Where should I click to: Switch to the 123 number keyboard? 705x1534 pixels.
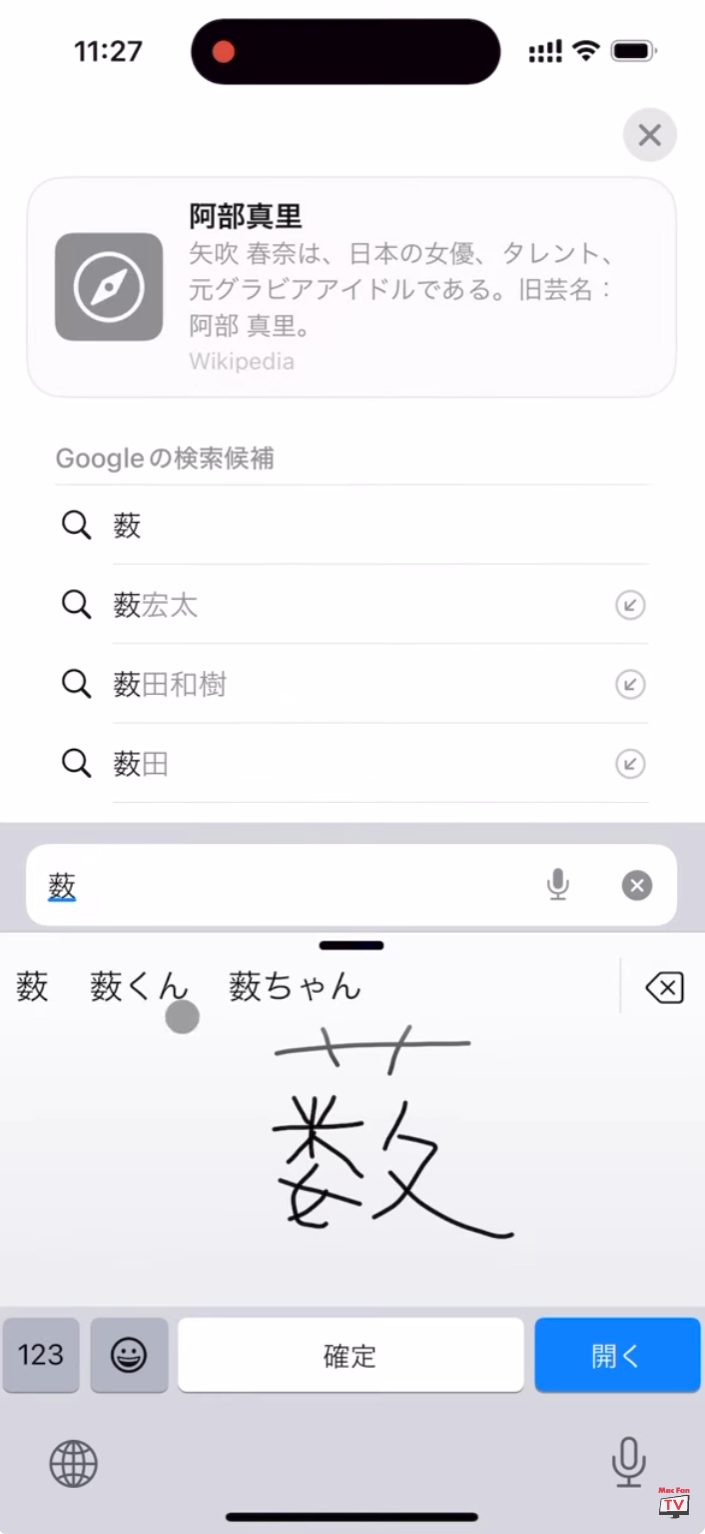tap(41, 1355)
